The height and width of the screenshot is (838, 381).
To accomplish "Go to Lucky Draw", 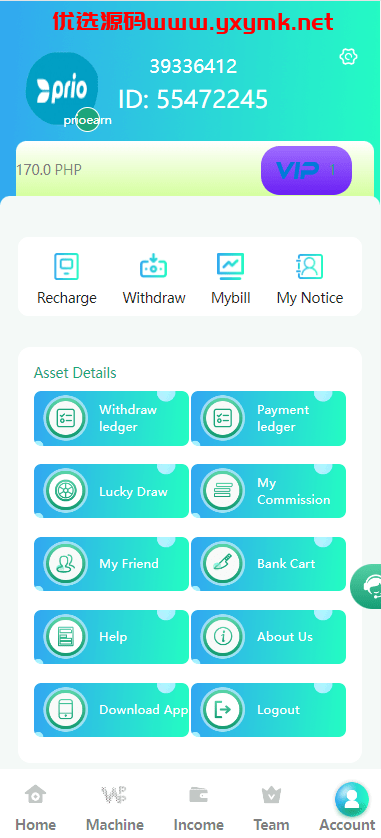I will 112,491.
